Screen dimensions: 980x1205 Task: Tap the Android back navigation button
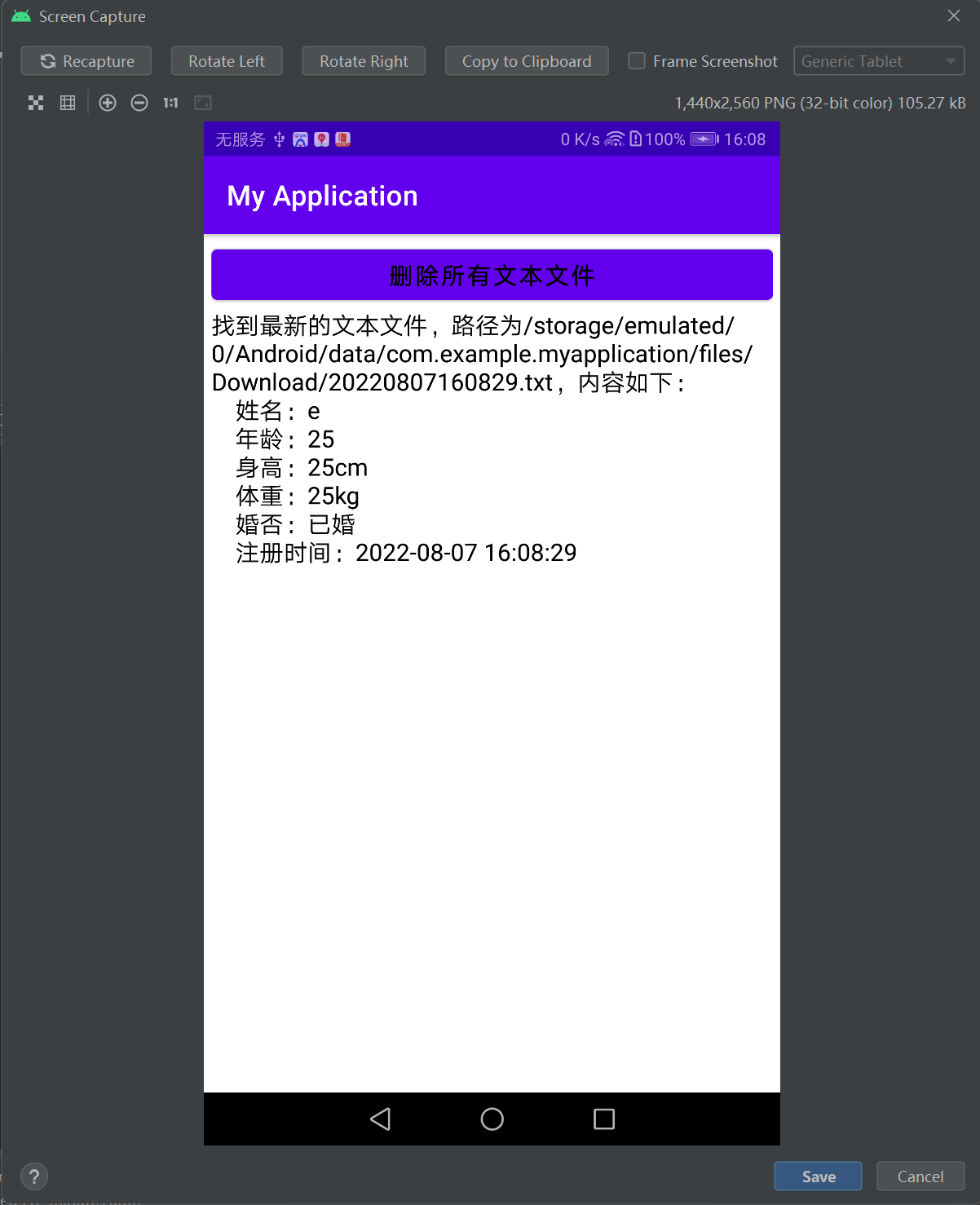click(x=380, y=1119)
